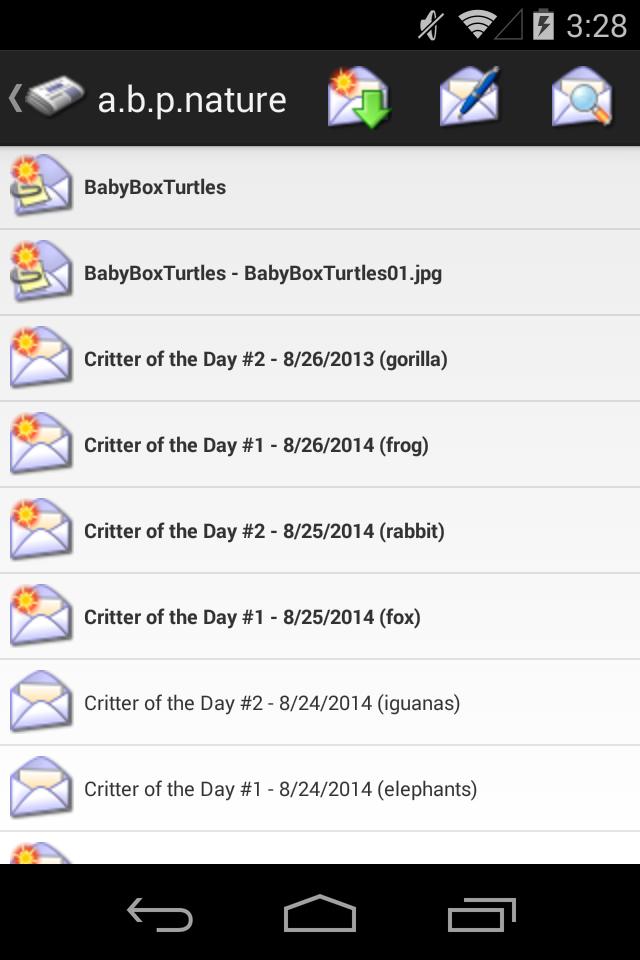Open Critter of the Day rabbit post
640x960 pixels.
(x=320, y=531)
